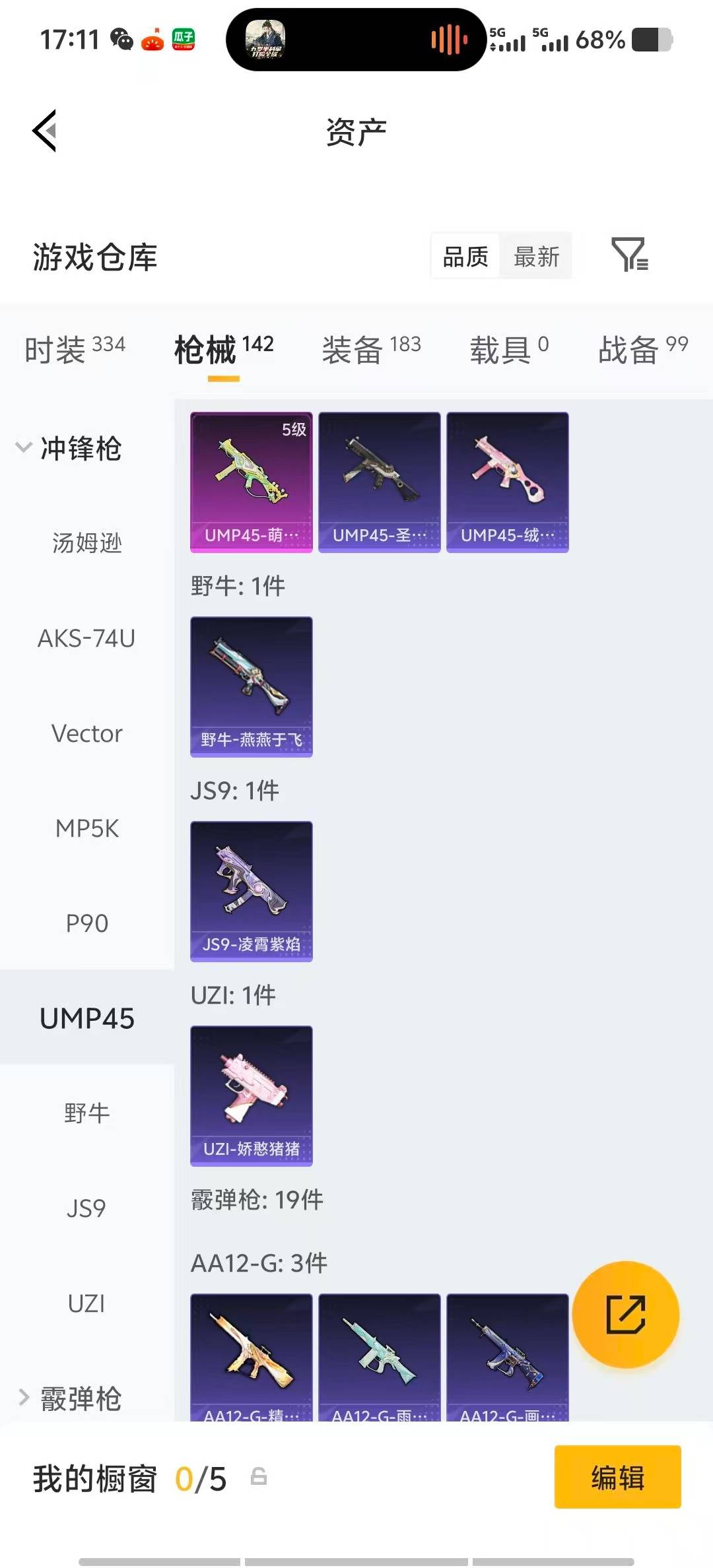Select Vector in the weapon sidebar
This screenshot has width=713, height=1568.
pos(88,734)
